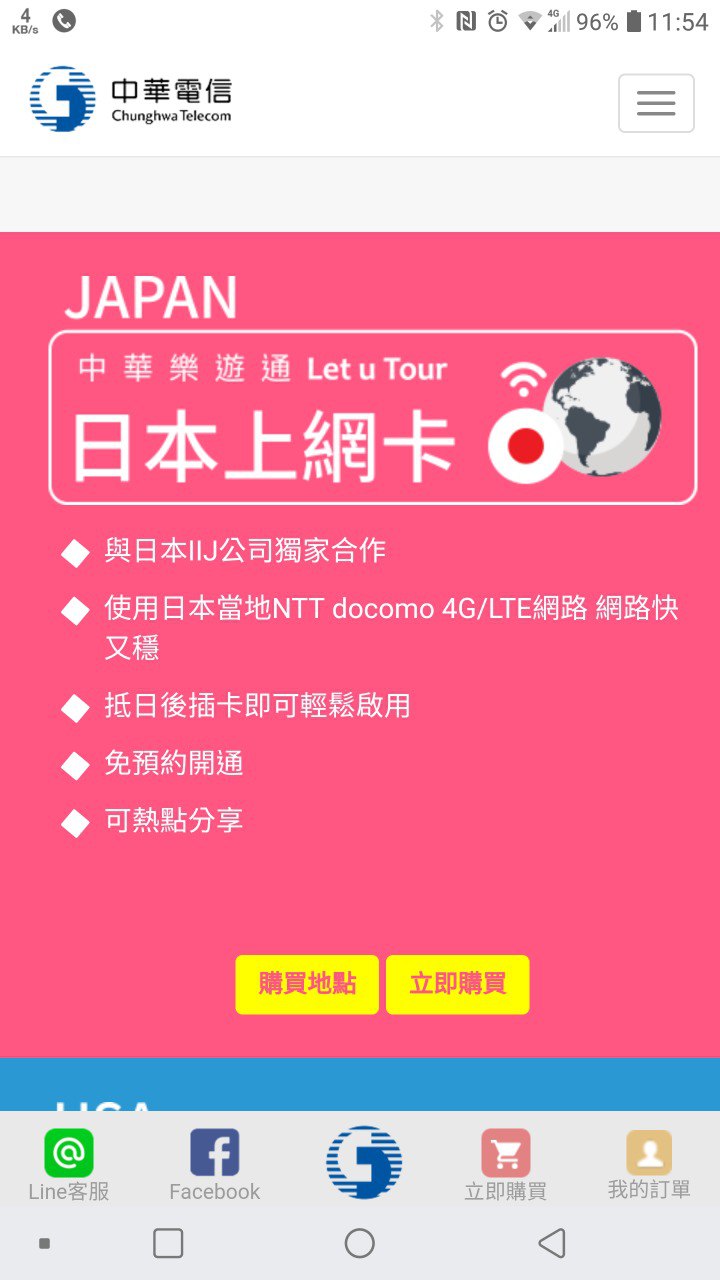The width and height of the screenshot is (720, 1280).
Task: Go to 我的訂單
Action: [649, 1165]
